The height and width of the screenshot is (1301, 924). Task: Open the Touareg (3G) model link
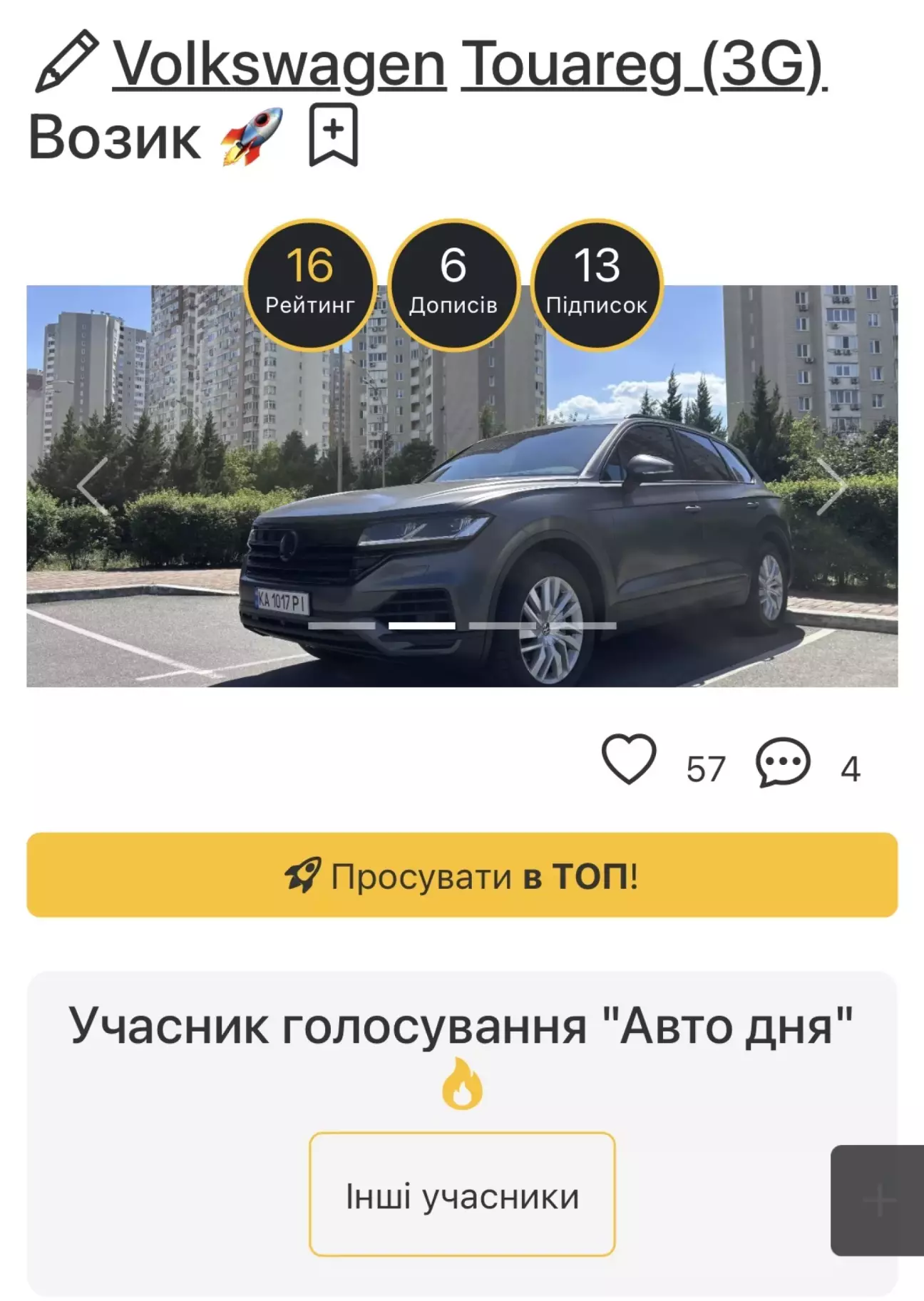644,65
